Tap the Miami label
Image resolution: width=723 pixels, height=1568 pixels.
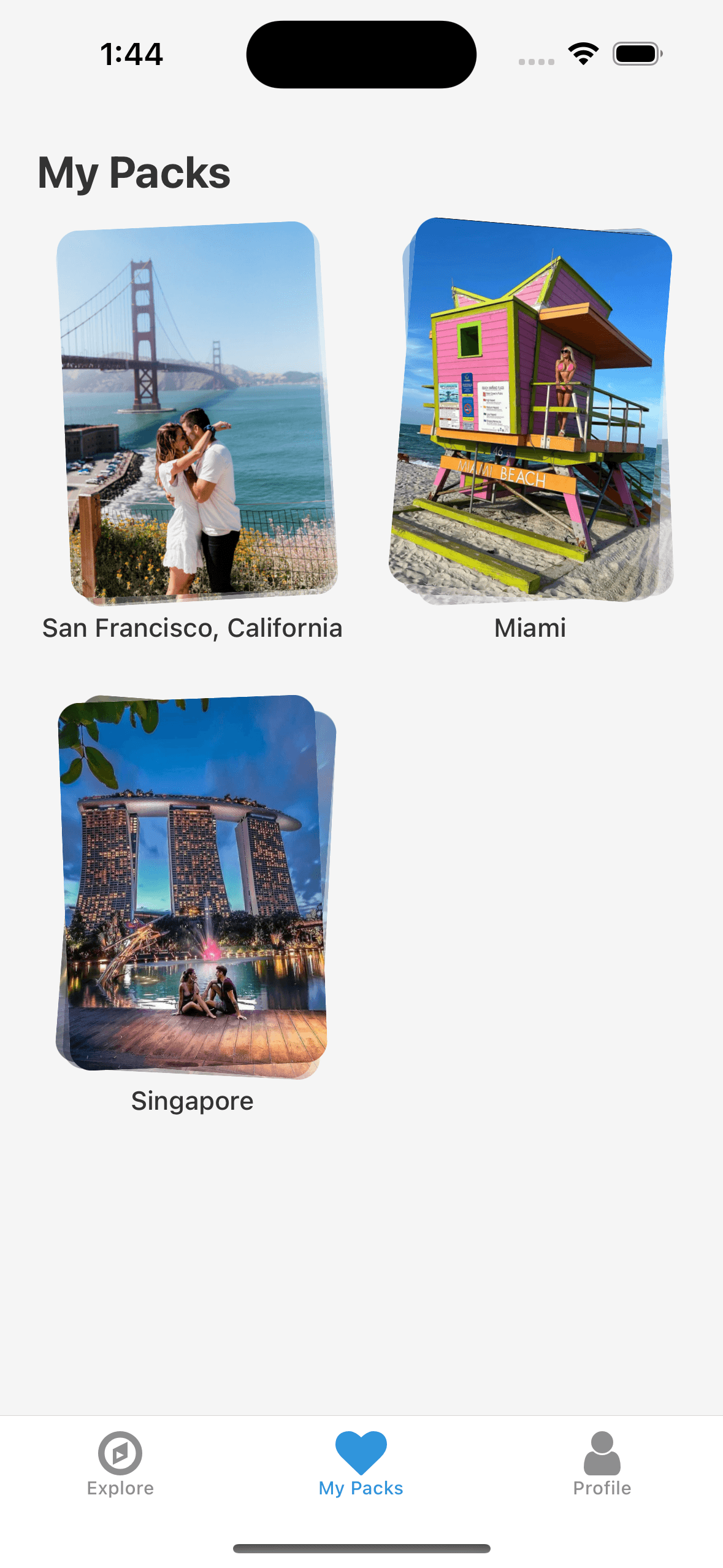pyautogui.click(x=530, y=628)
